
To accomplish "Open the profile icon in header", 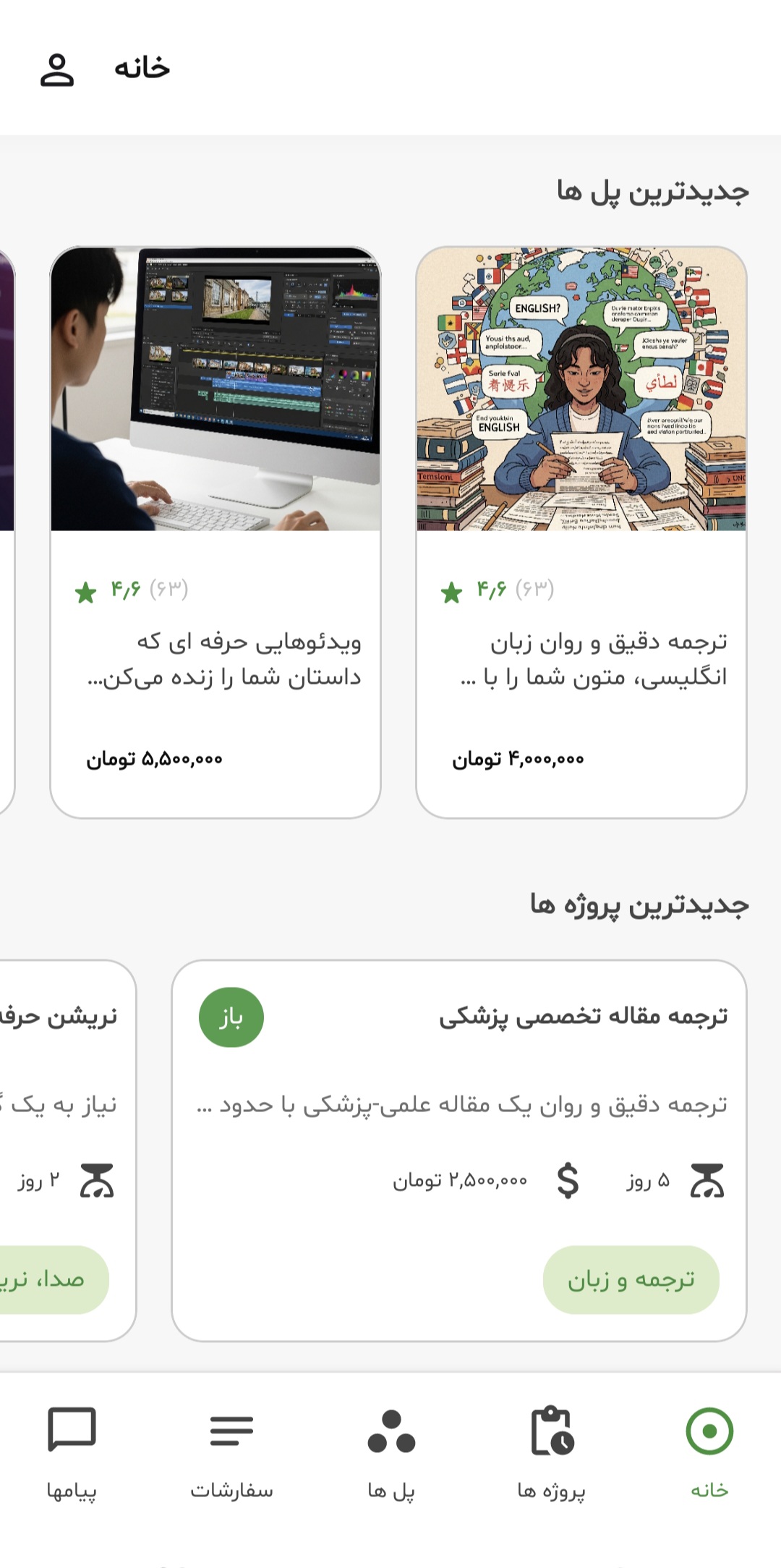I will point(56,70).
